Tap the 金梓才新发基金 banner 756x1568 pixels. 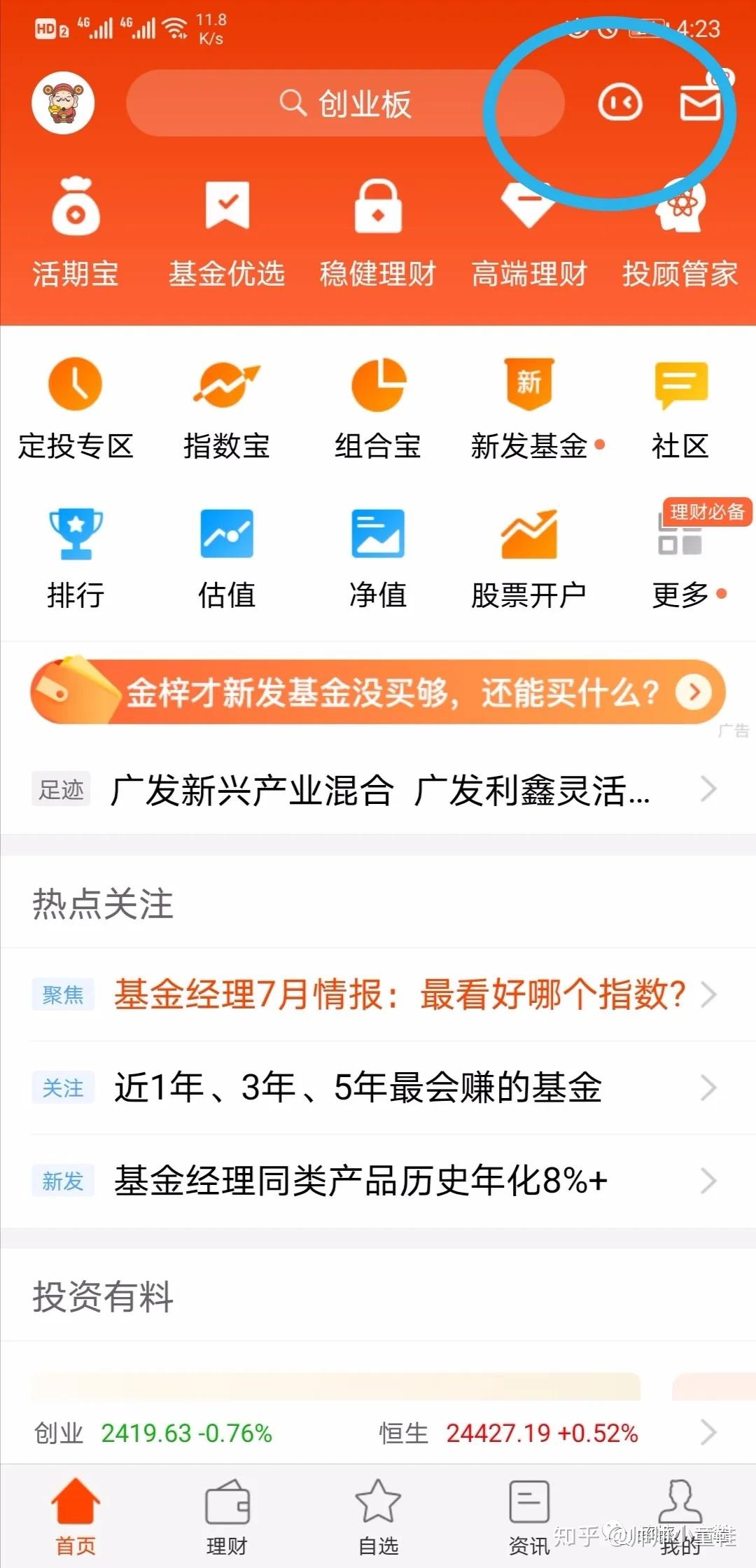(x=378, y=693)
